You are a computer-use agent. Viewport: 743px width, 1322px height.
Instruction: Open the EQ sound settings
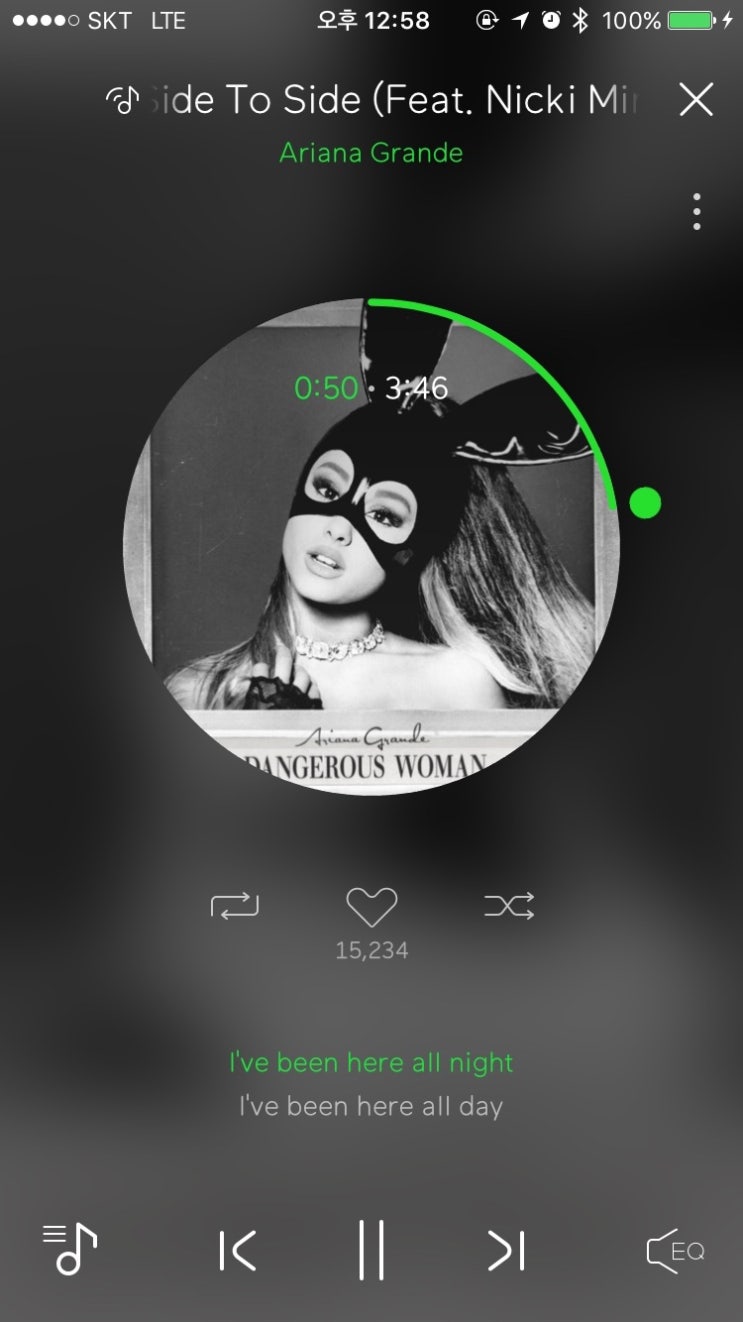point(676,1251)
